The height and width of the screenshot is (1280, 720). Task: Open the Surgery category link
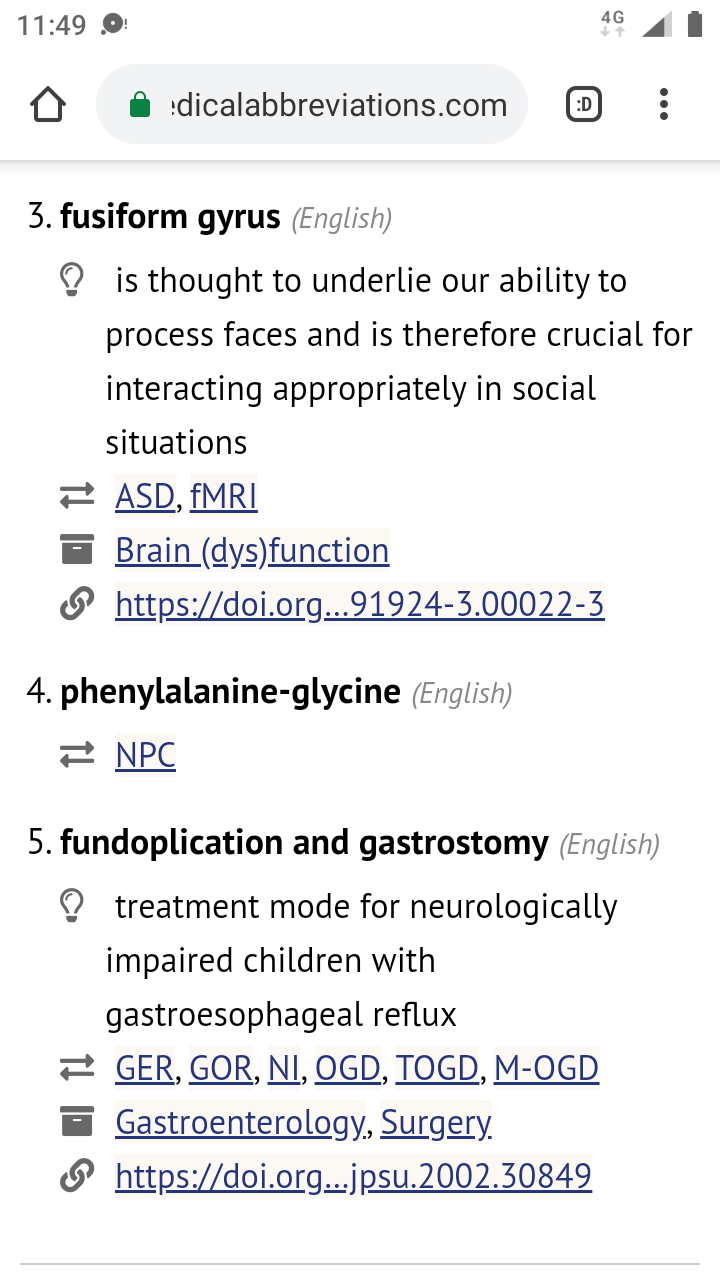(436, 1122)
